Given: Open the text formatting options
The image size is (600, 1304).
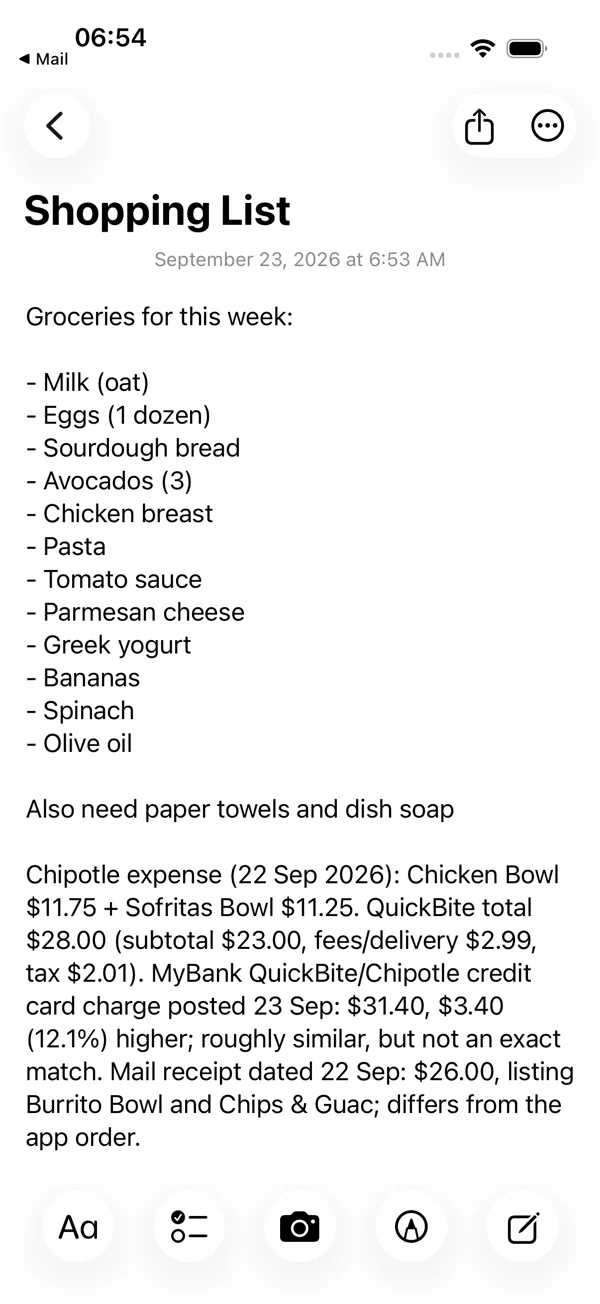Looking at the screenshot, I should pyautogui.click(x=78, y=1226).
